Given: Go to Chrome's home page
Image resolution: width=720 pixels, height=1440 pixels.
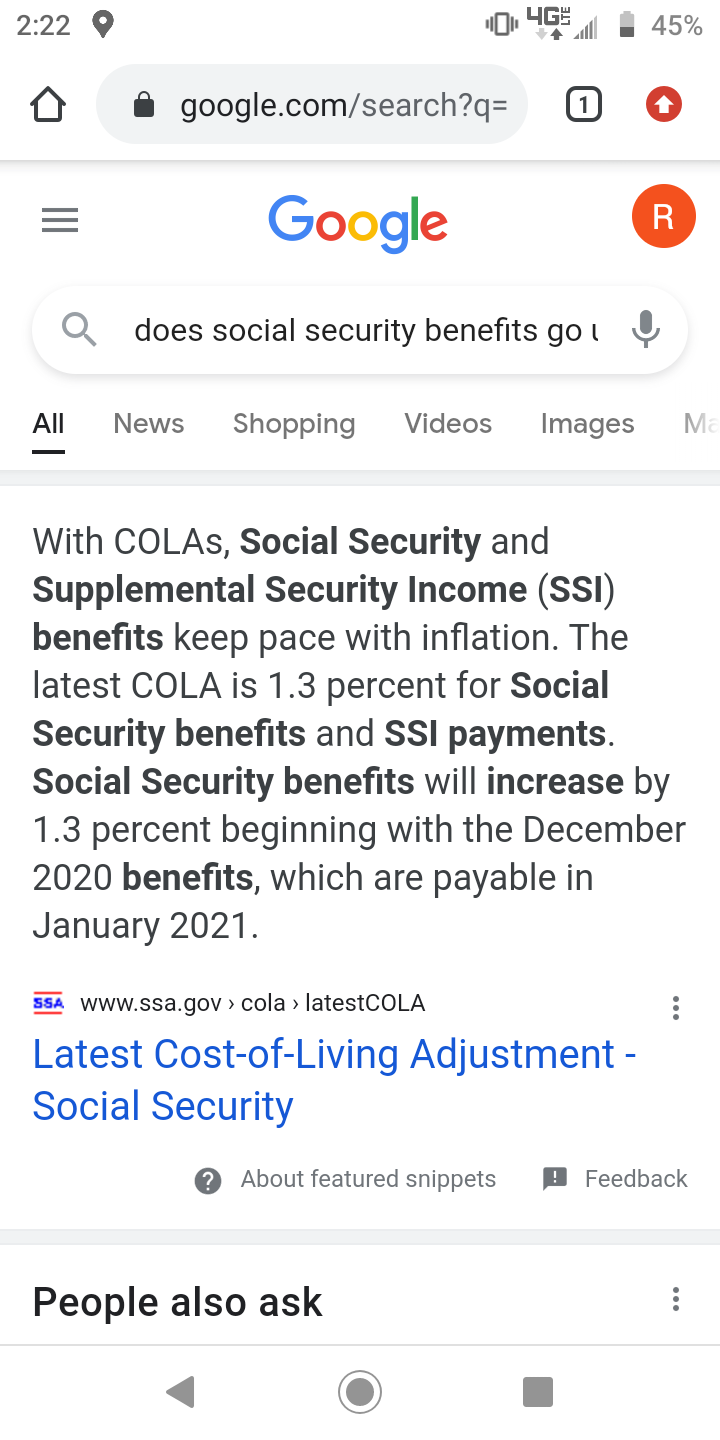Looking at the screenshot, I should 48,105.
